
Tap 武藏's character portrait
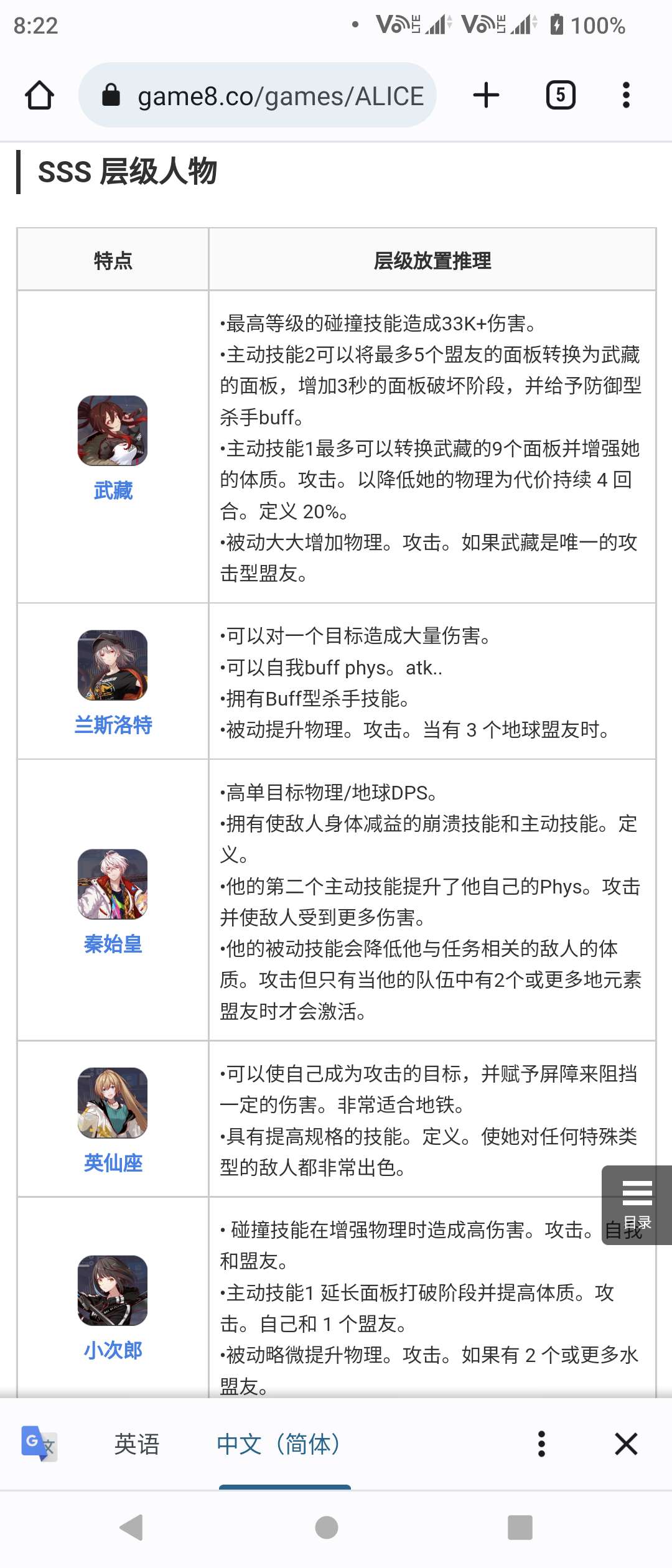click(x=113, y=431)
